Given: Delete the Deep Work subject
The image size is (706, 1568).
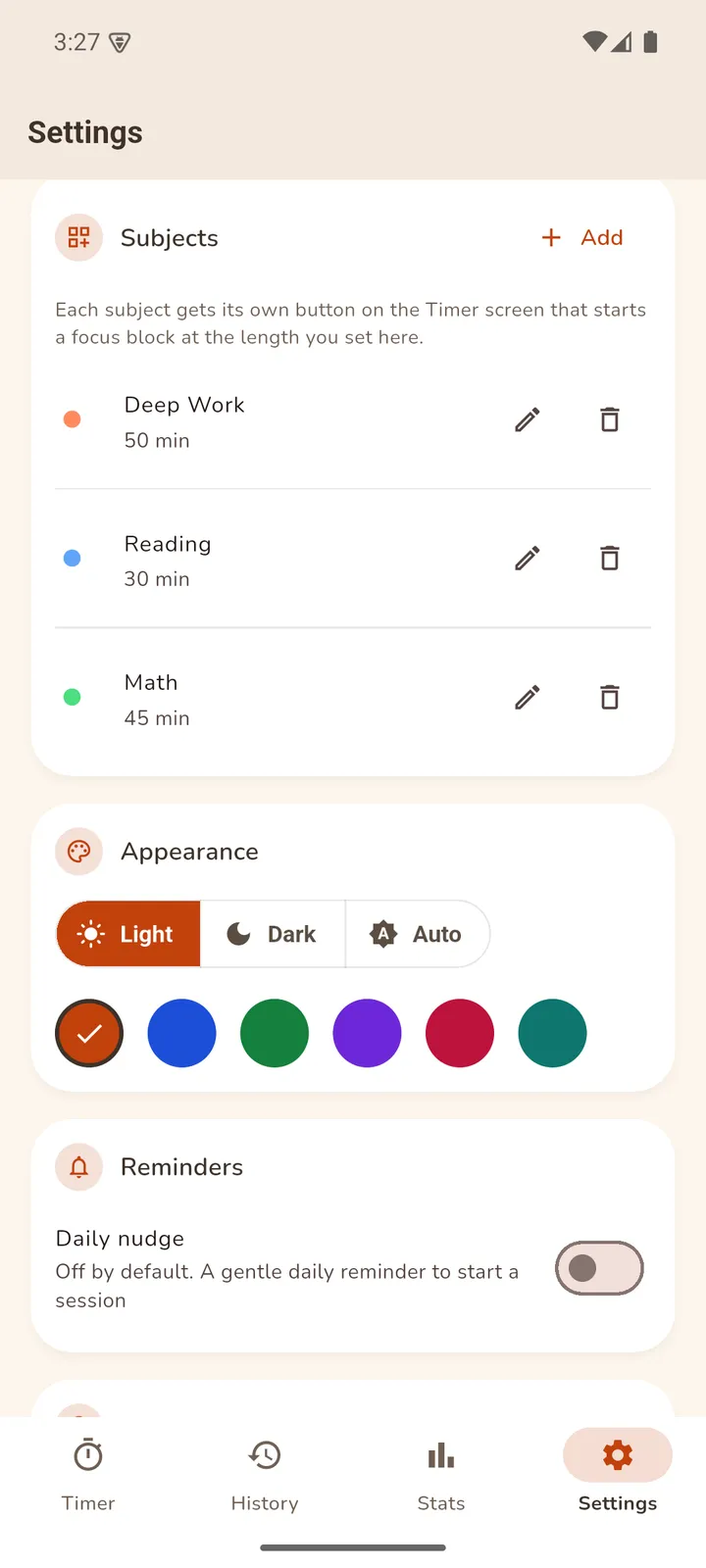Looking at the screenshot, I should (x=610, y=419).
